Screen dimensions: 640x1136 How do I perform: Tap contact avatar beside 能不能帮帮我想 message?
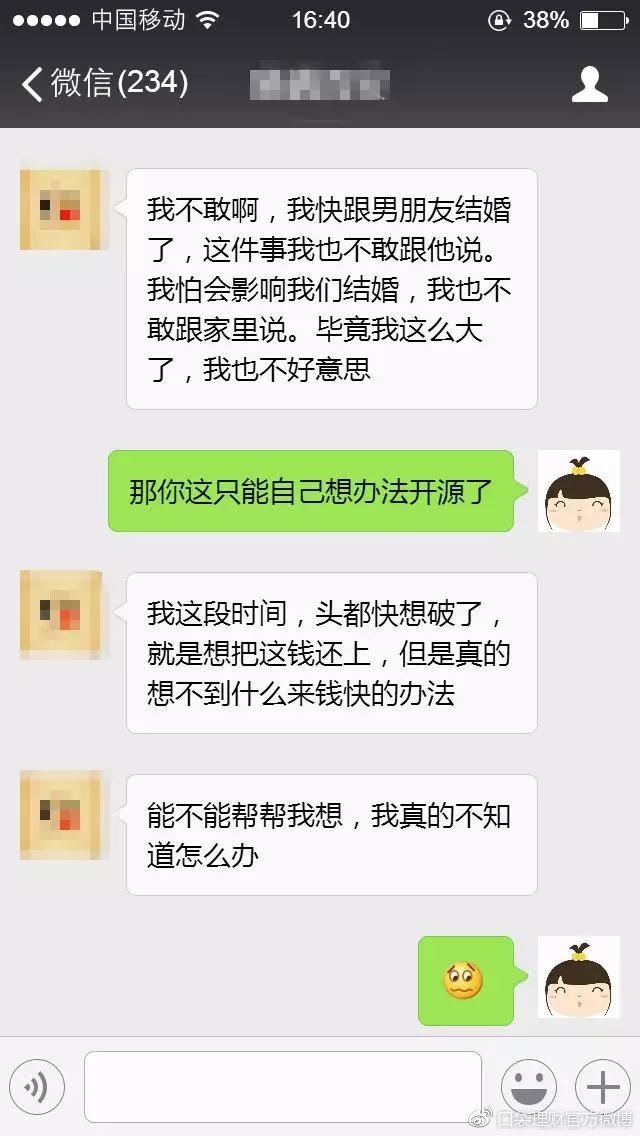(x=61, y=815)
